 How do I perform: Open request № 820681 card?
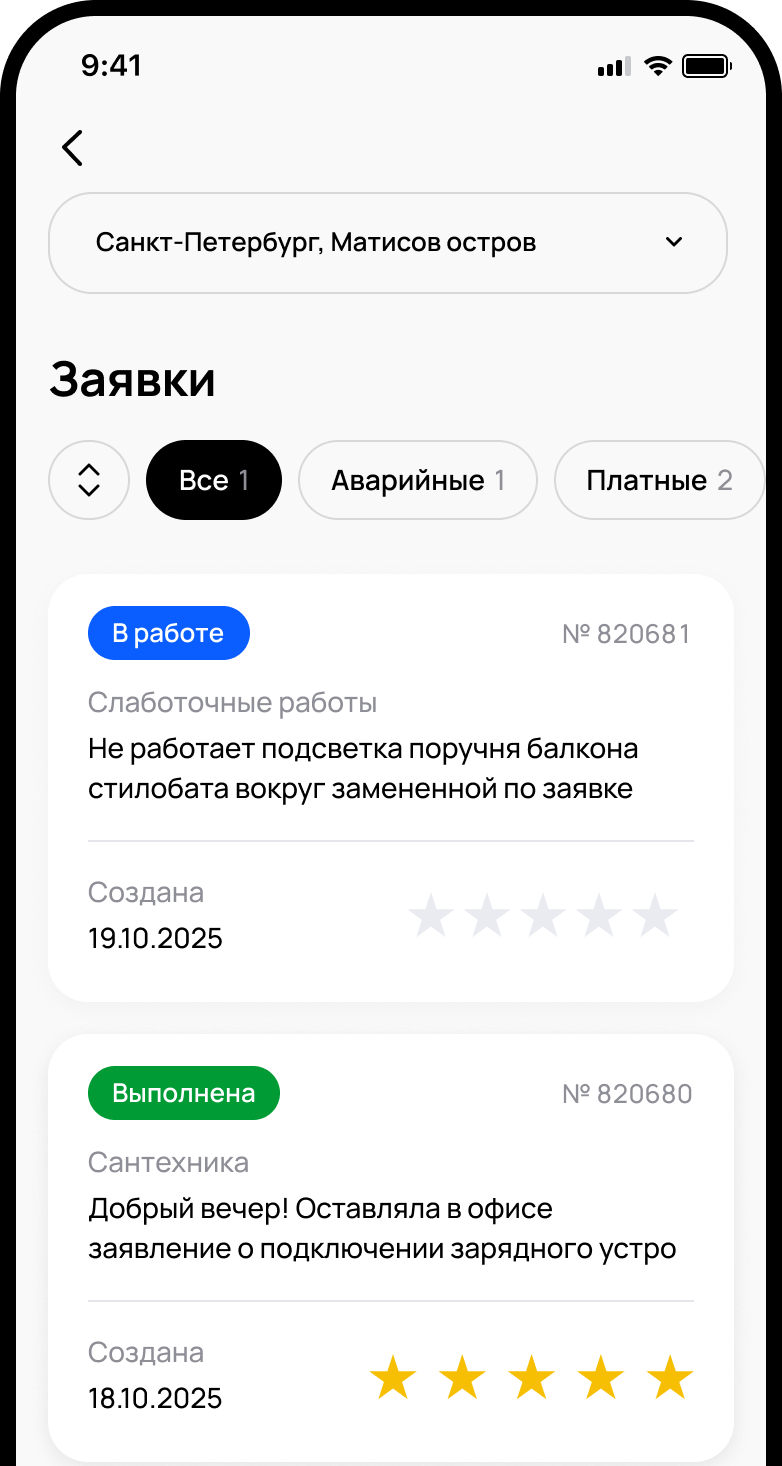click(390, 768)
